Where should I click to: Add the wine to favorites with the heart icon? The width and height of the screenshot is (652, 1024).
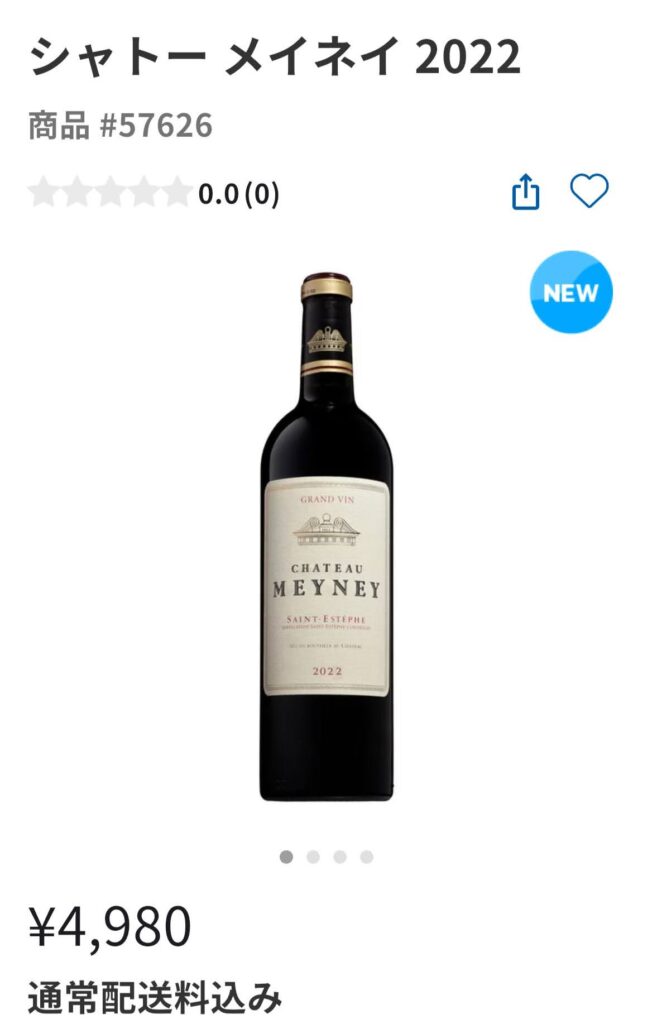589,191
